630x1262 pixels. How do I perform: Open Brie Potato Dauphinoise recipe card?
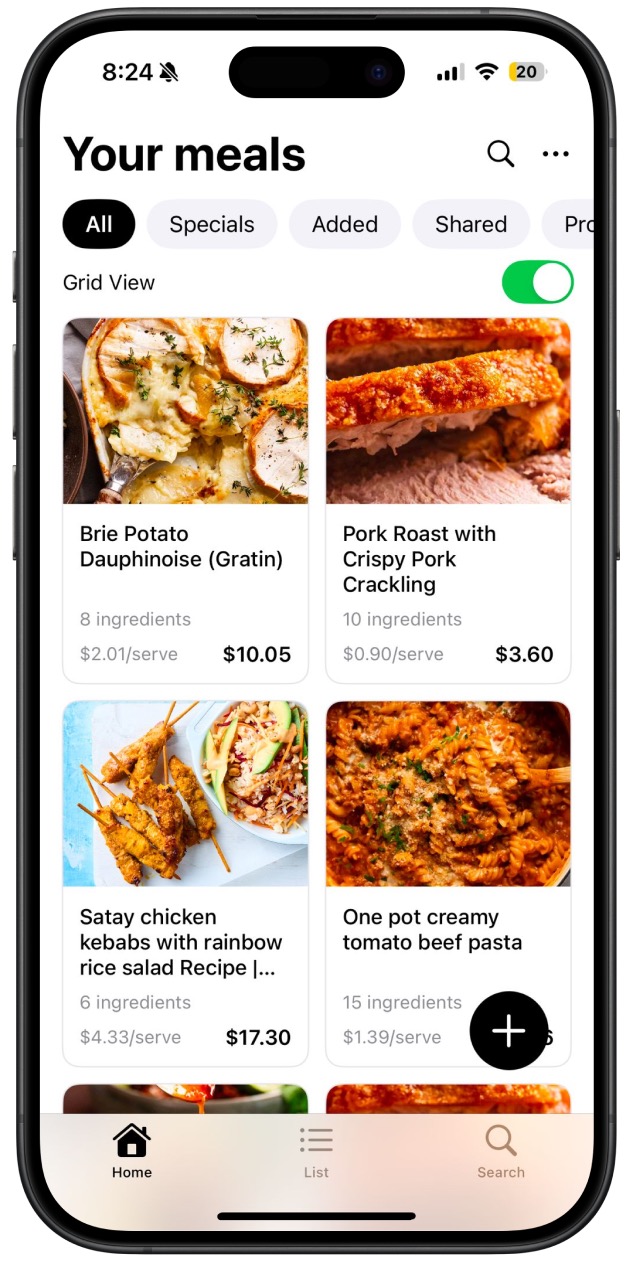click(x=185, y=500)
